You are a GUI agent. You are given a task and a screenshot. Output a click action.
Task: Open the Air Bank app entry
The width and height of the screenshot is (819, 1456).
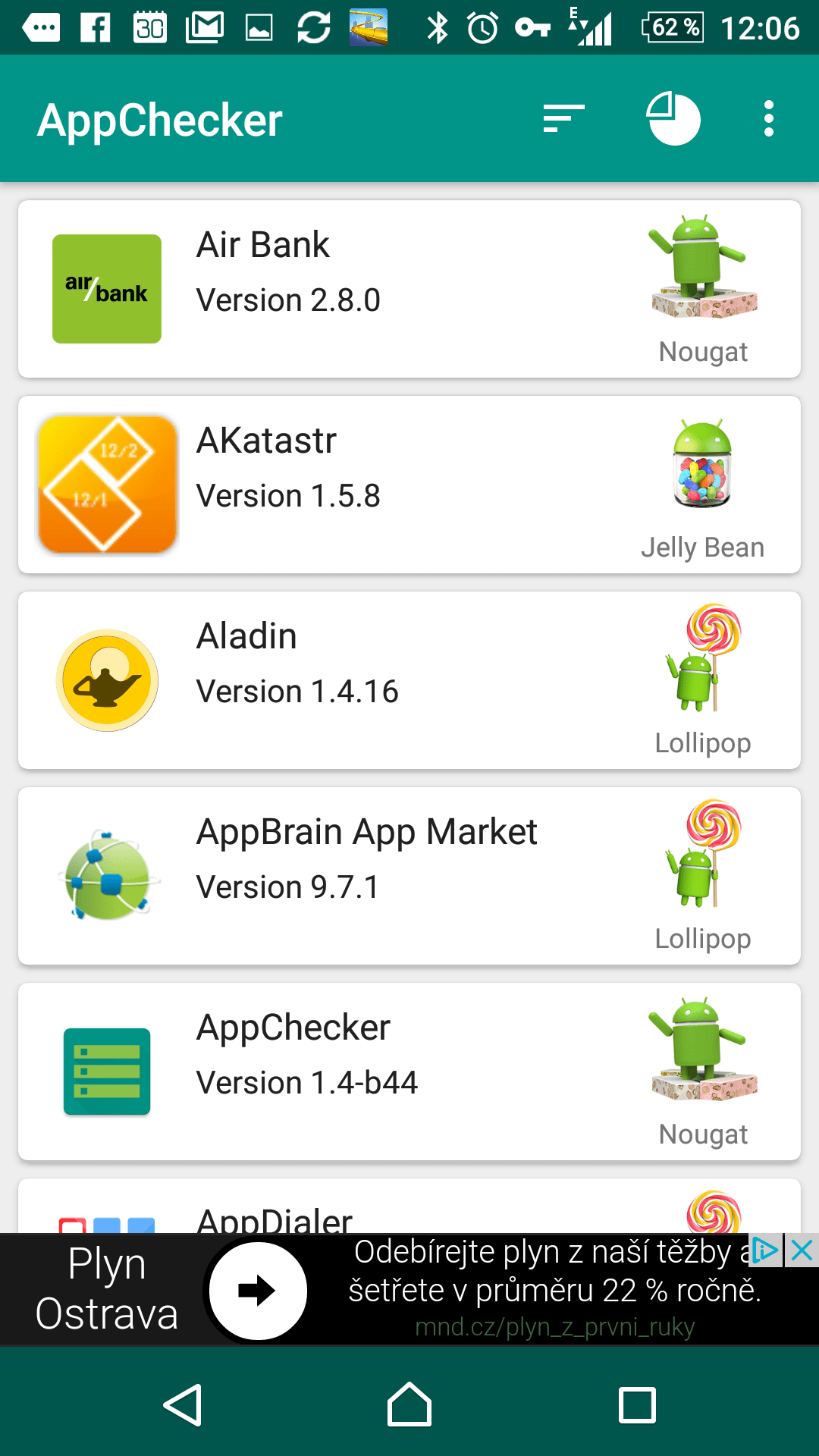409,289
